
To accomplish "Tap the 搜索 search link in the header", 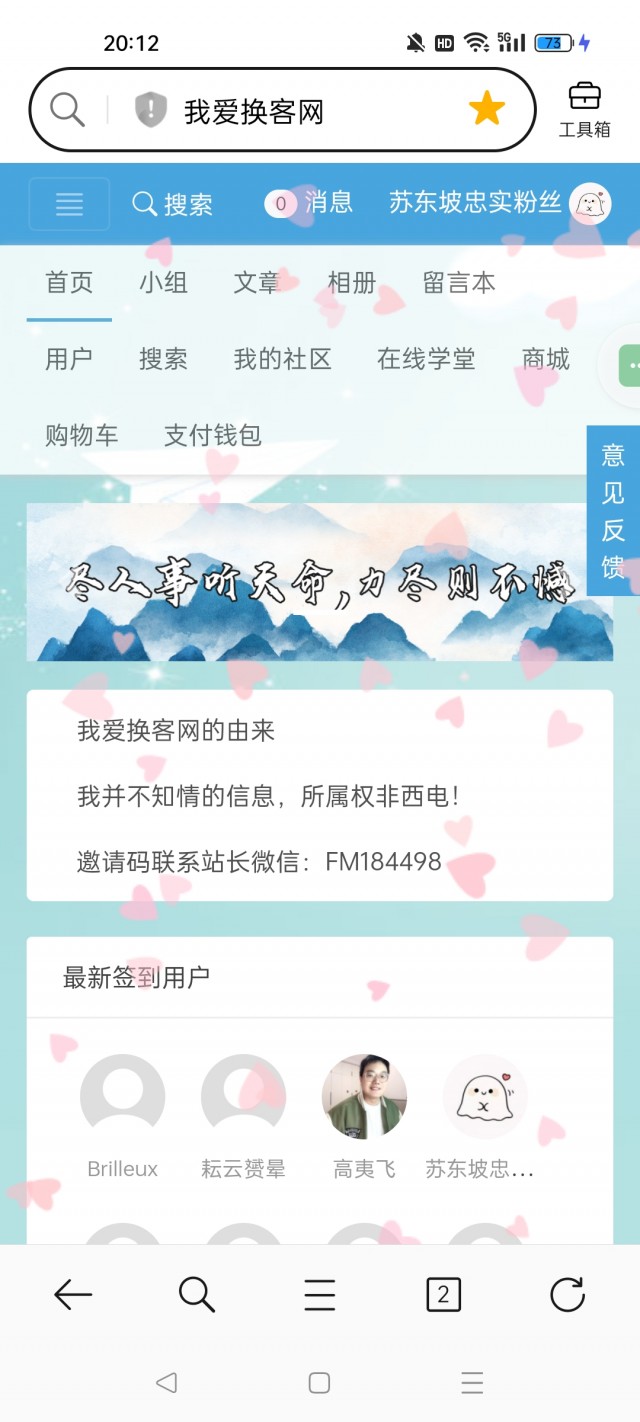I will (172, 204).
